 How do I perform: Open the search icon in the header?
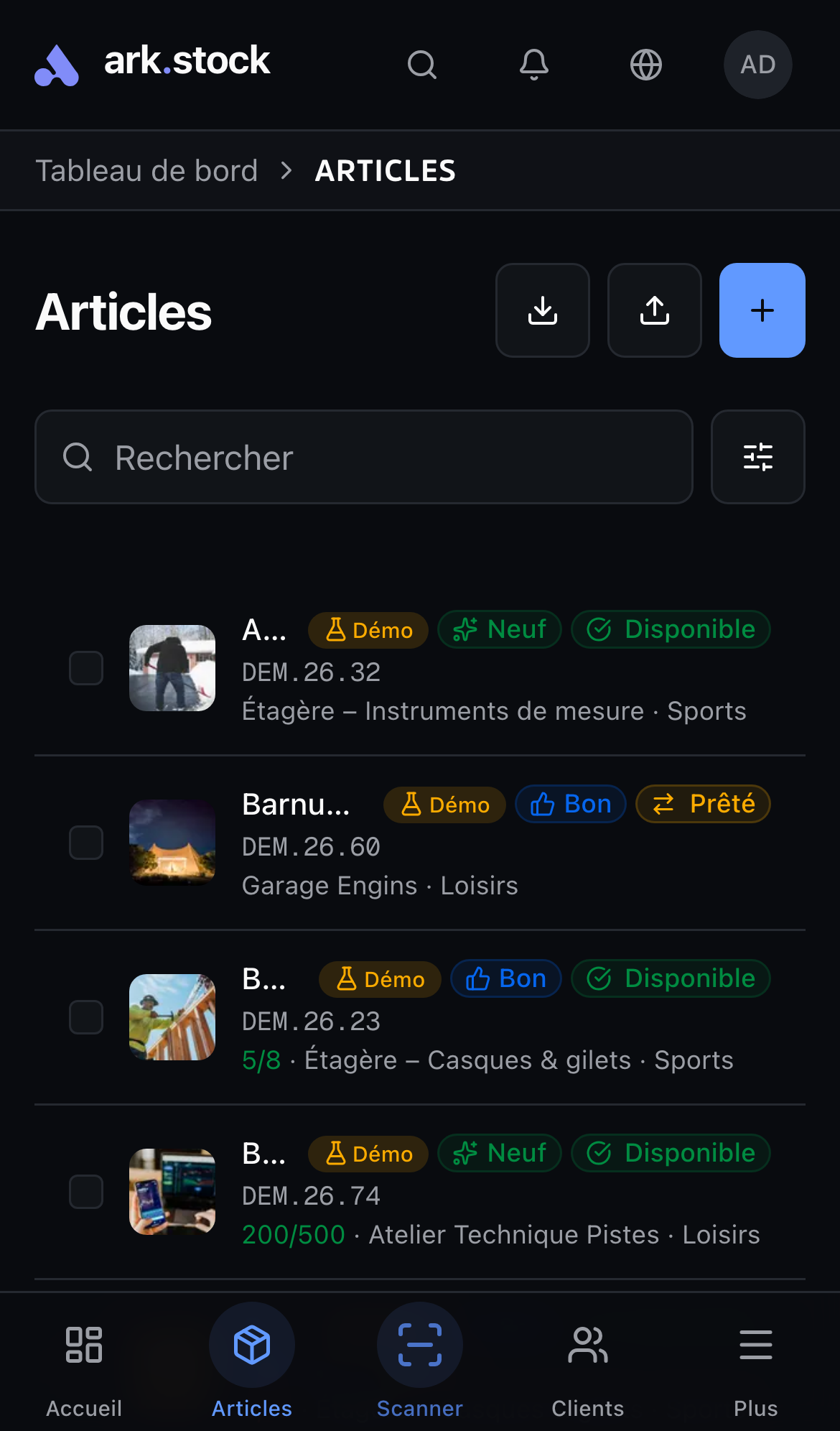coord(421,65)
